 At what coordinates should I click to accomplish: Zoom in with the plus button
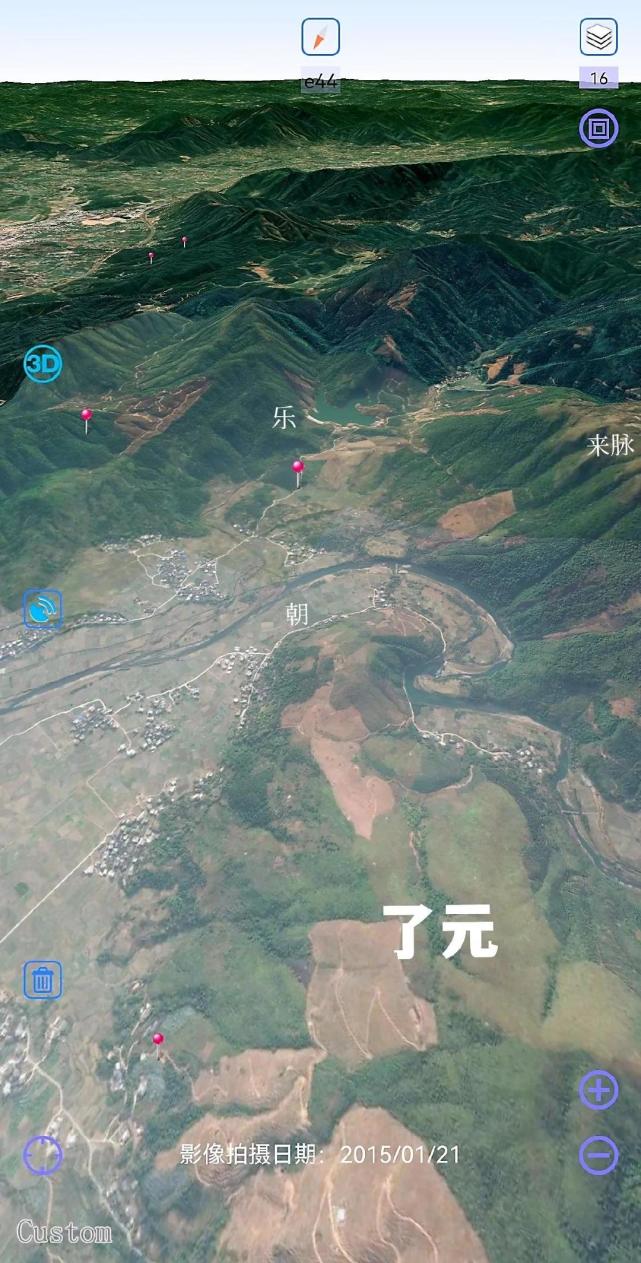598,1090
